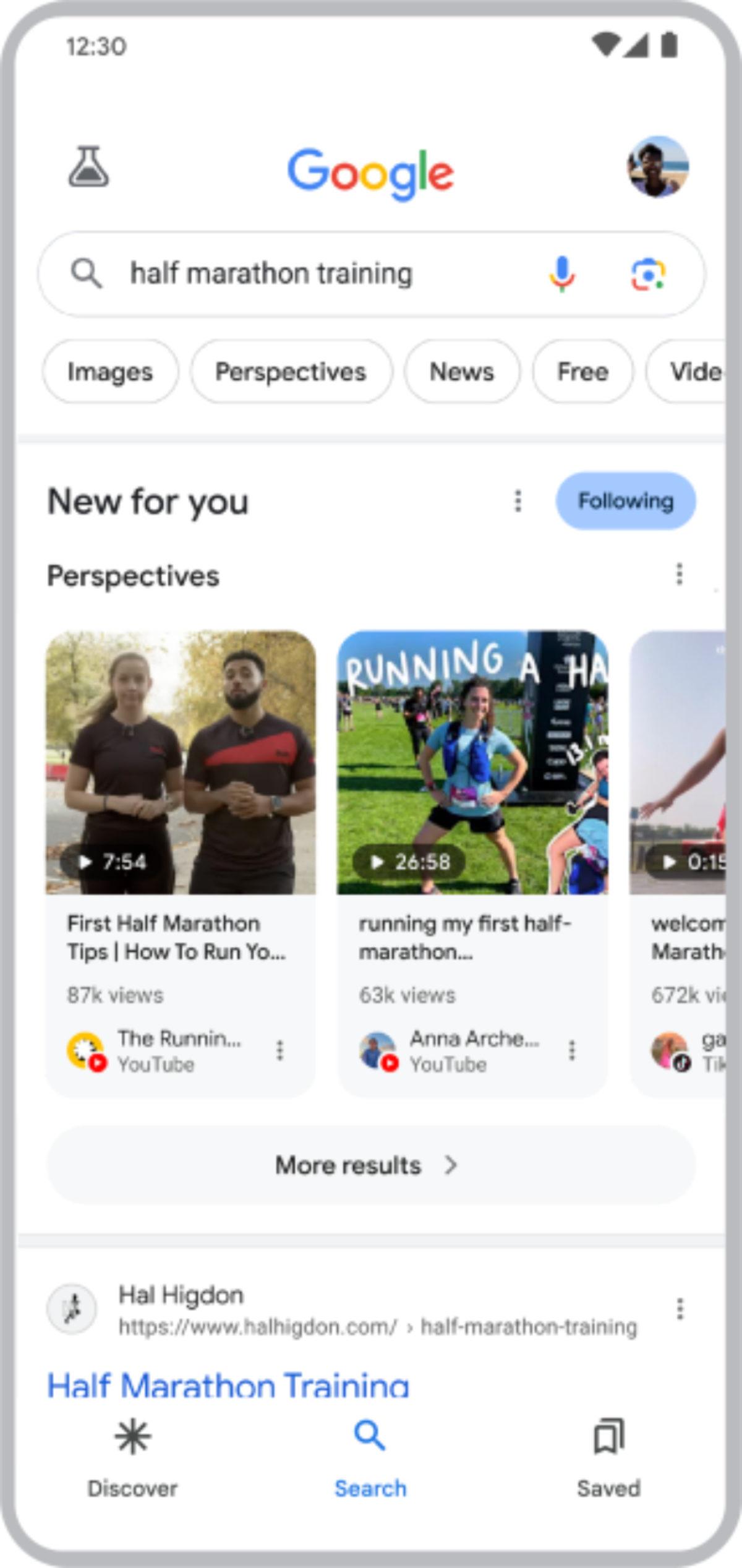Switch to the Images results tab
The height and width of the screenshot is (1568, 742).
109,372
